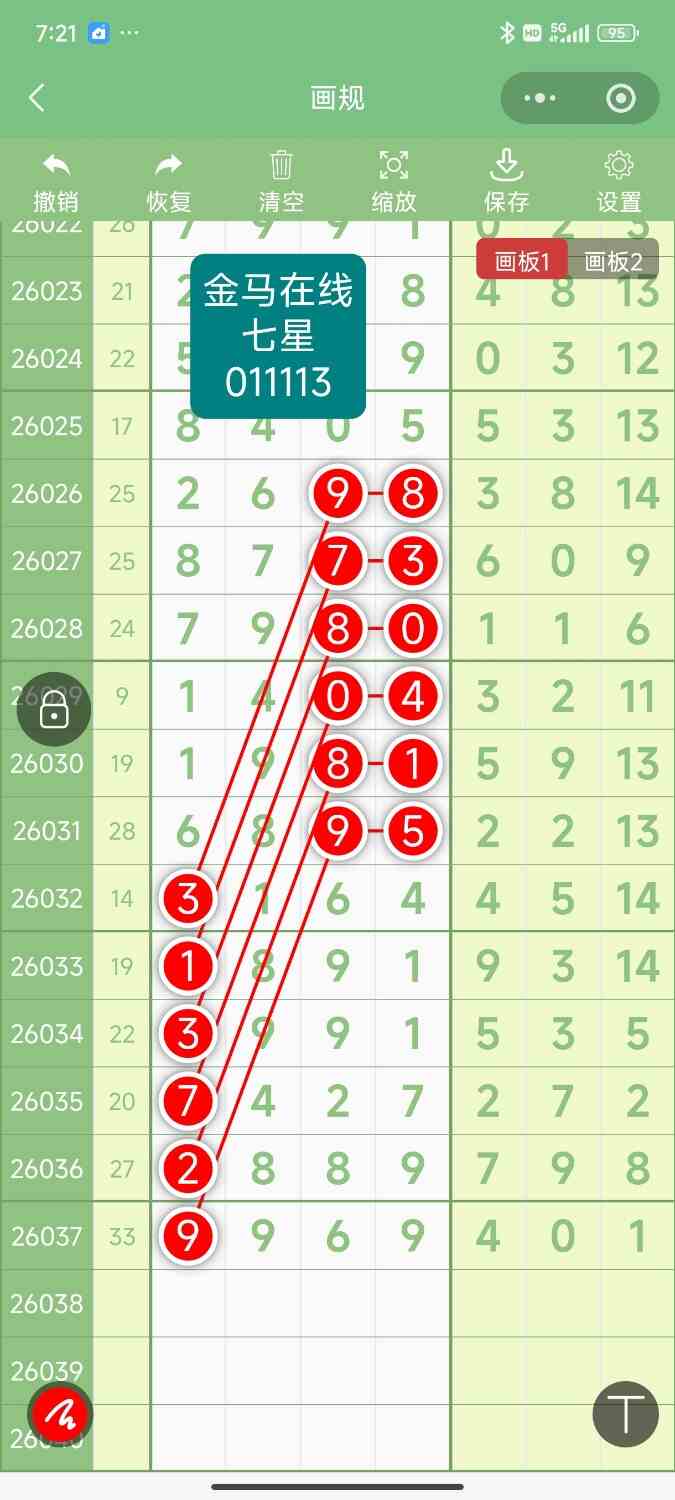Switch to 画板2
This screenshot has width=675, height=1500.
click(x=614, y=262)
